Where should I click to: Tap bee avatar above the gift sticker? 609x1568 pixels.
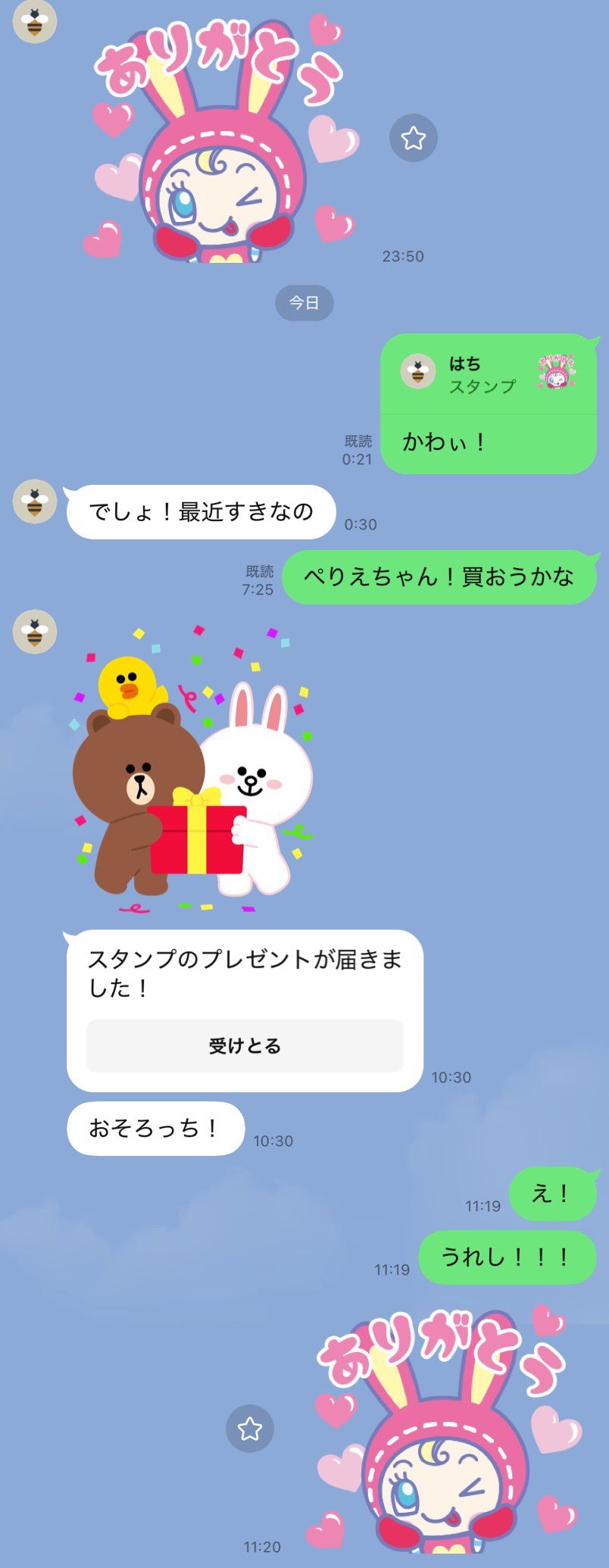pos(35,632)
